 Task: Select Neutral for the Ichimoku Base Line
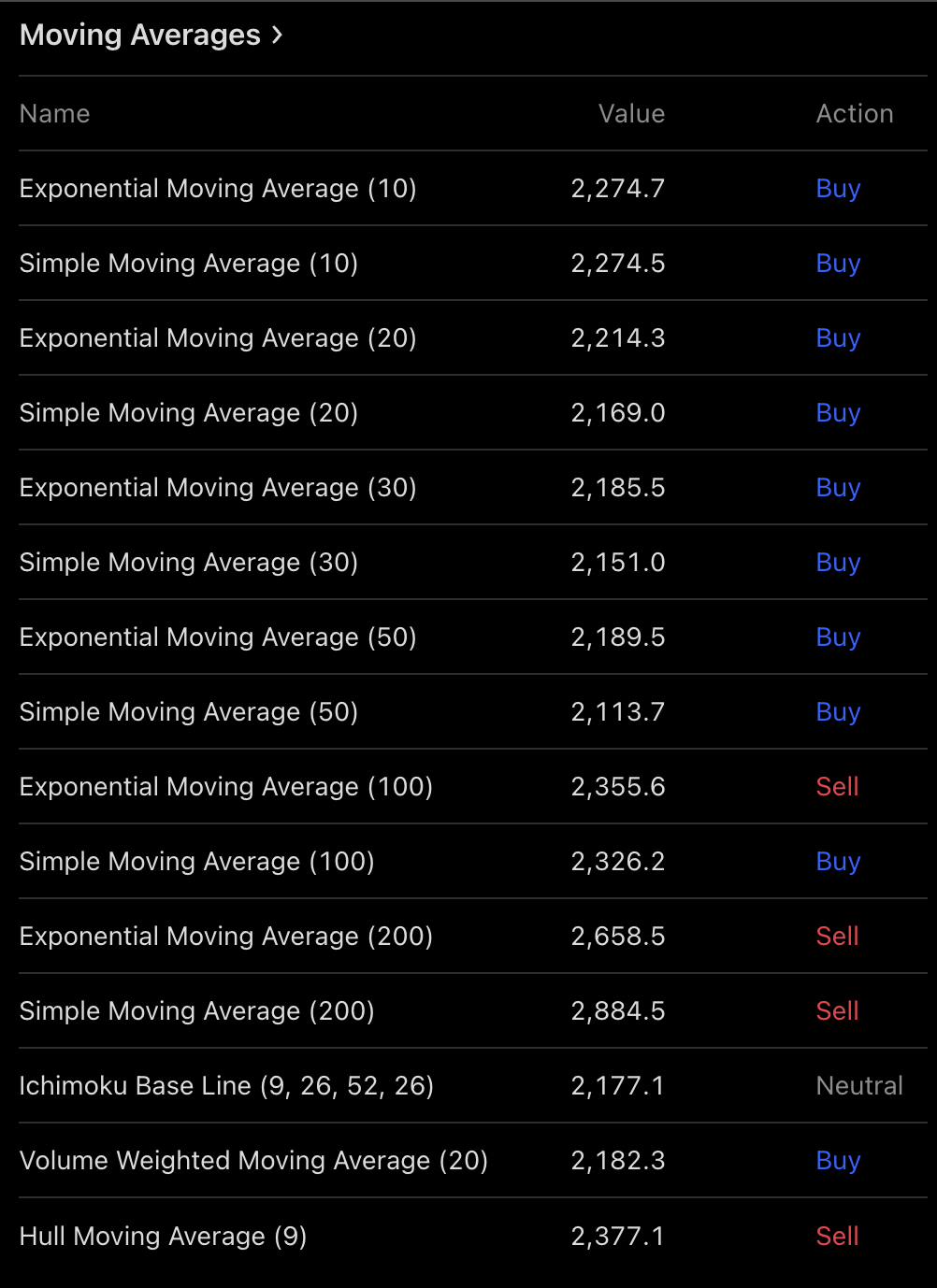[x=858, y=1085]
